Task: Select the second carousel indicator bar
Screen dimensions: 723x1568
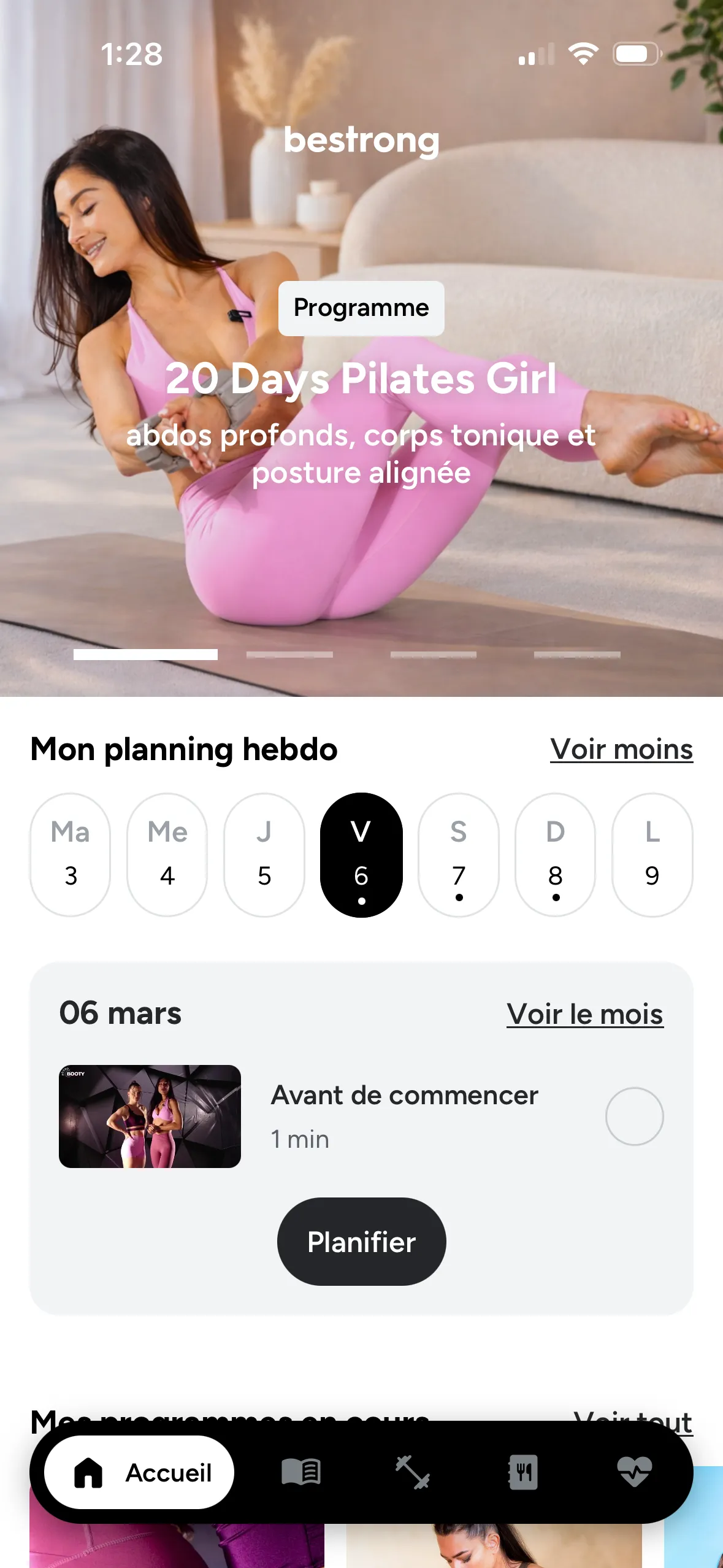Action: (x=289, y=655)
